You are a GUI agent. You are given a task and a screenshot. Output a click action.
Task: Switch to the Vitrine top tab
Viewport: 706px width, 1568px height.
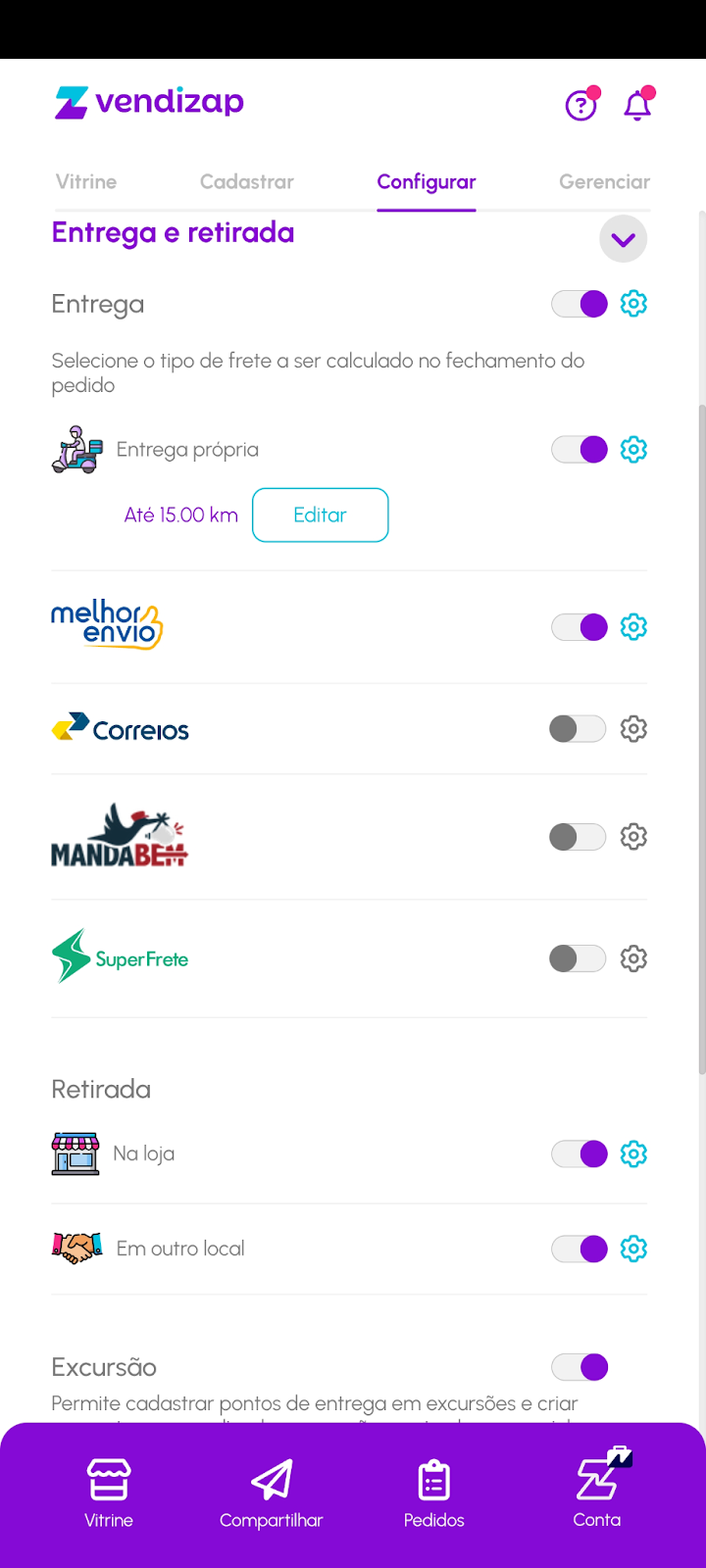click(x=86, y=182)
